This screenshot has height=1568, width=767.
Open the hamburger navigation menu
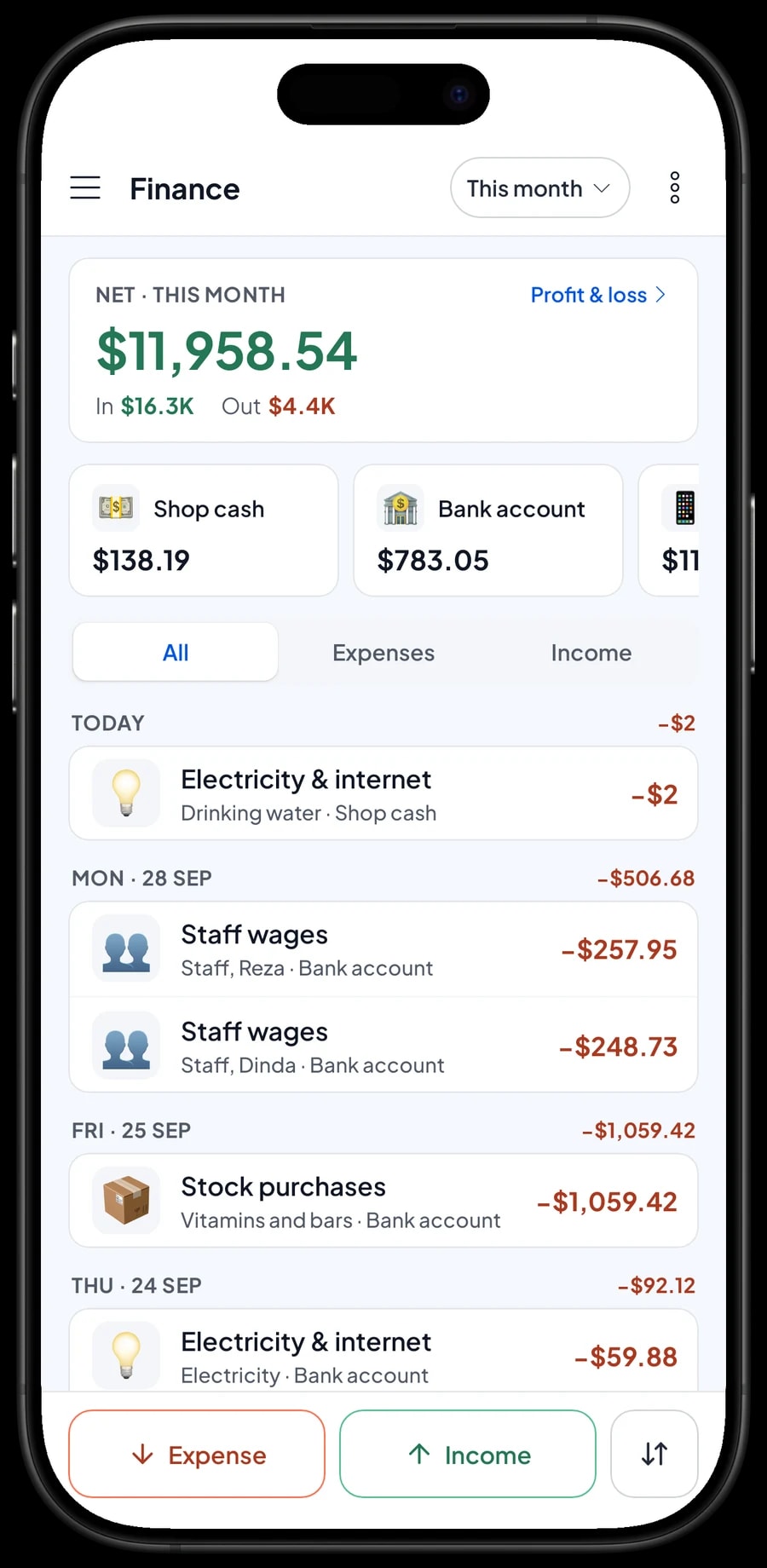pos(85,187)
